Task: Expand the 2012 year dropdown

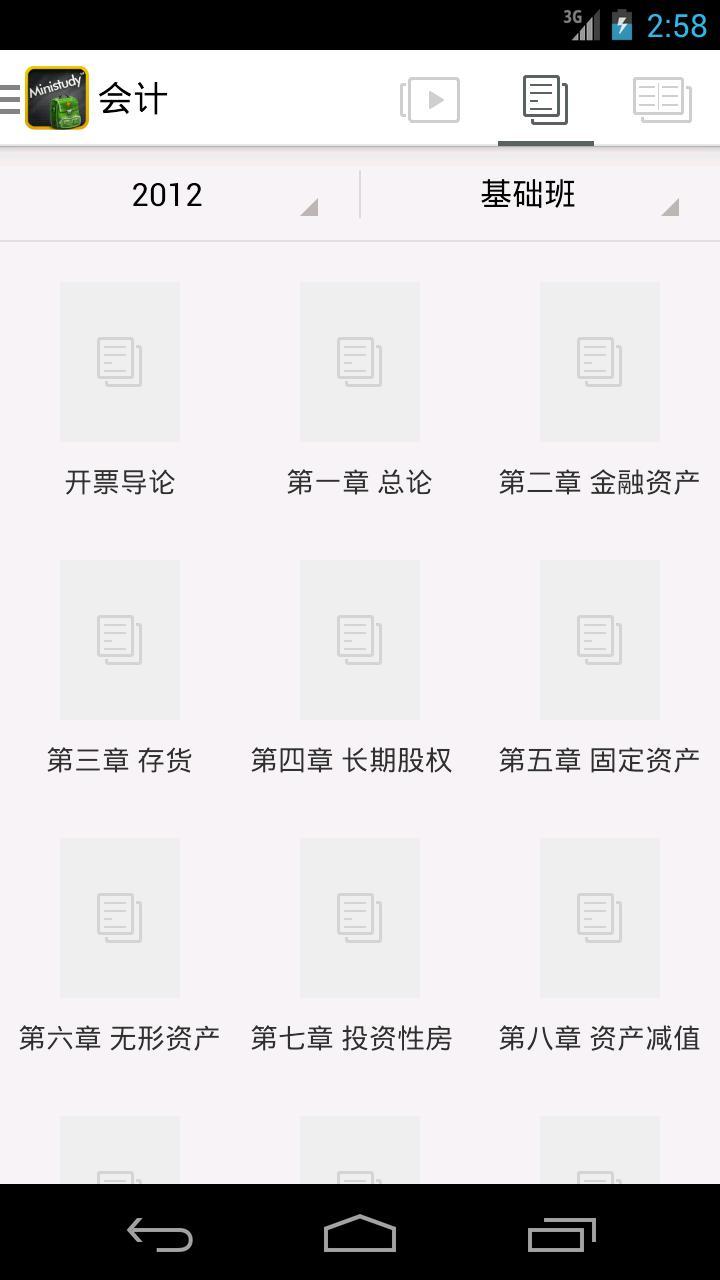Action: tap(180, 194)
